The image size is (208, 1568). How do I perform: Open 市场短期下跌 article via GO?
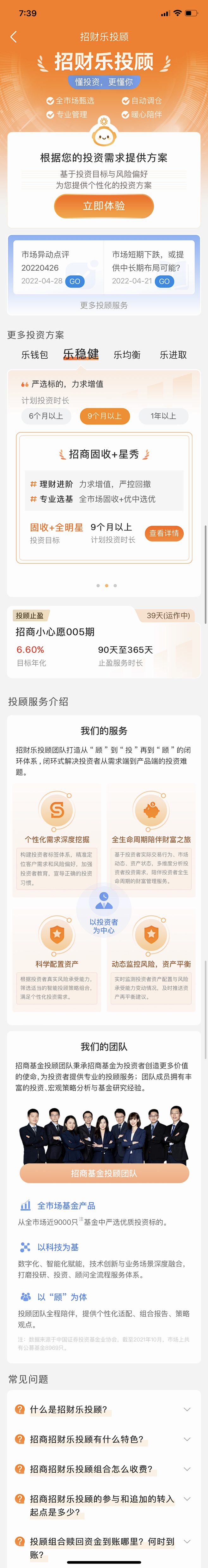[164, 281]
